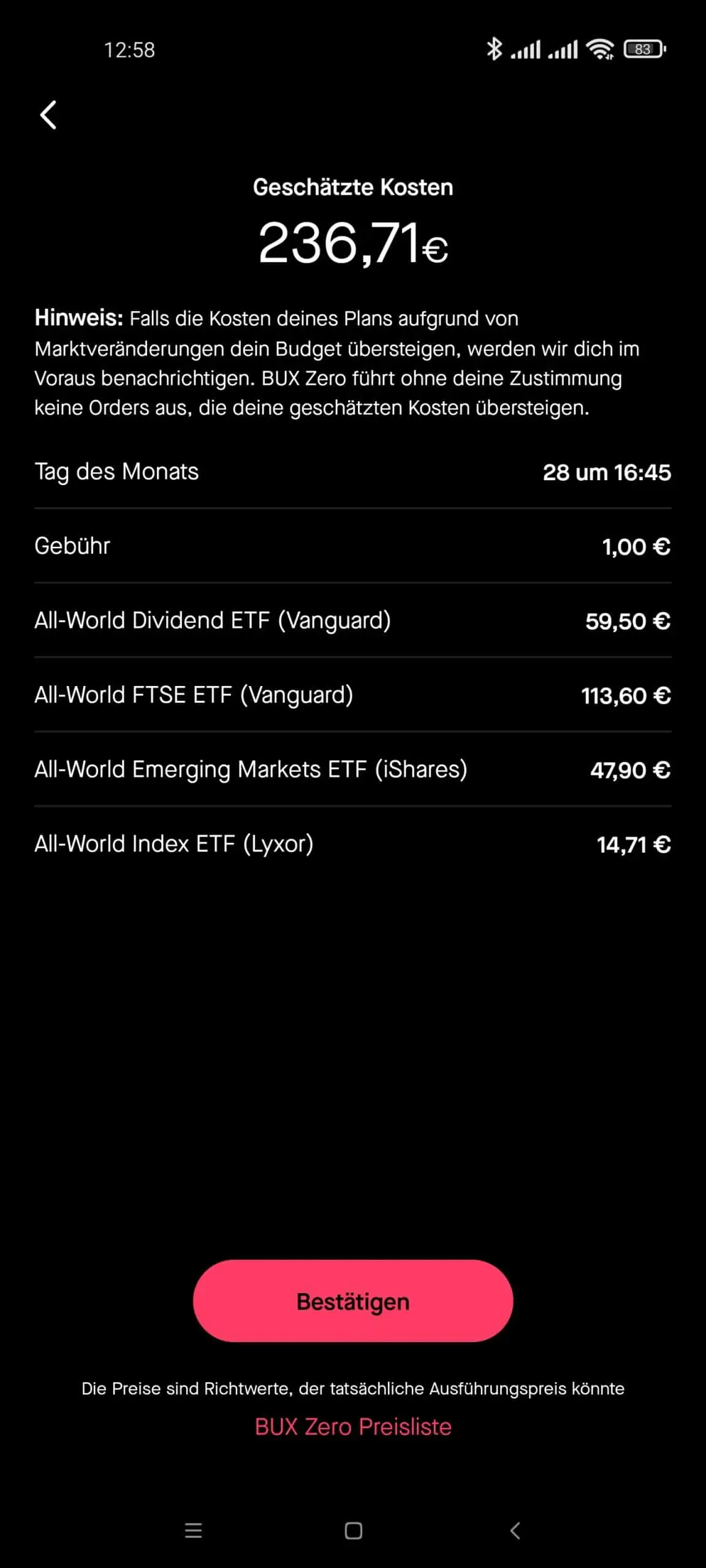Go back using the top-left arrow
The height and width of the screenshot is (1568, 706).
click(x=48, y=115)
